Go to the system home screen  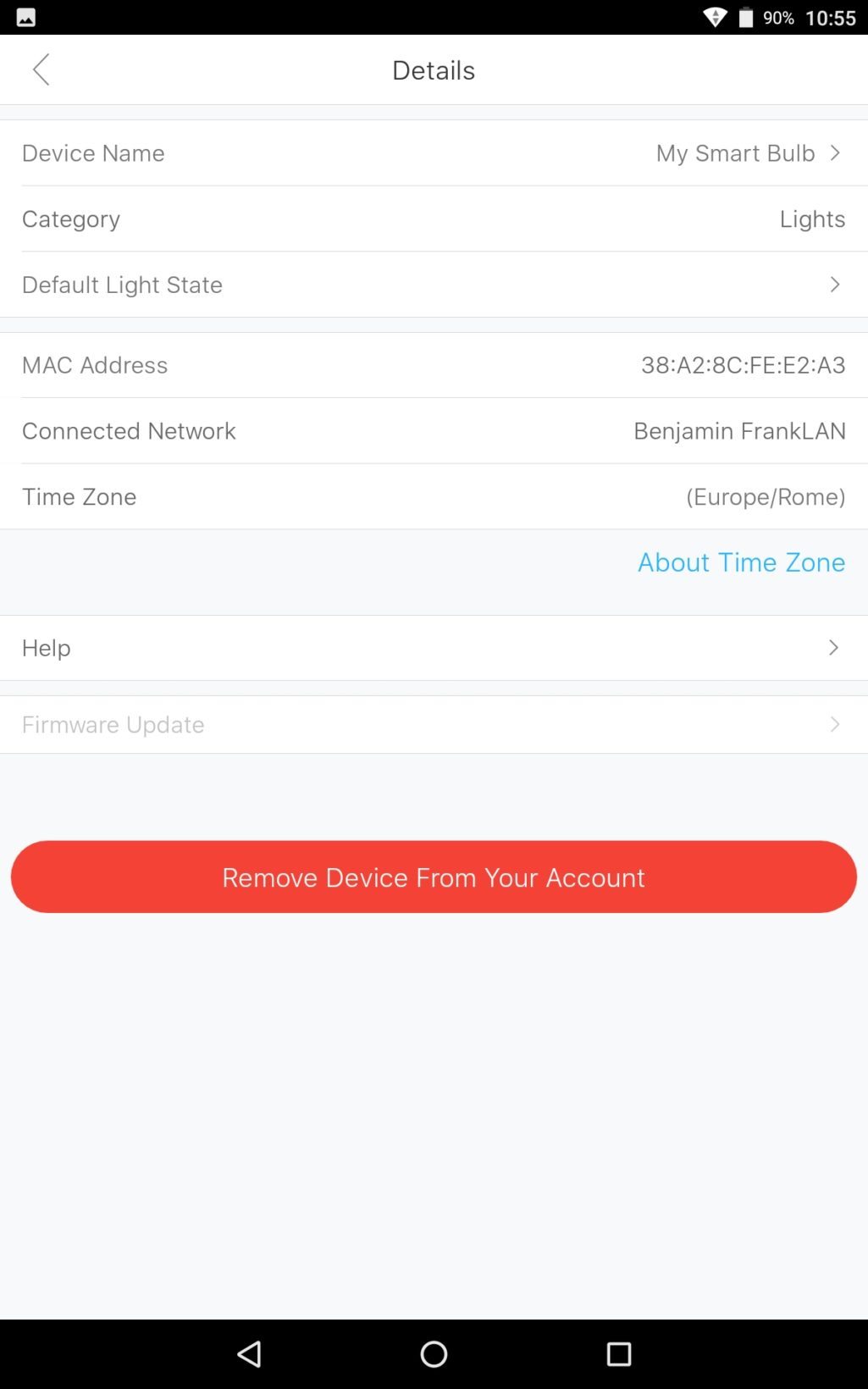point(434,1353)
